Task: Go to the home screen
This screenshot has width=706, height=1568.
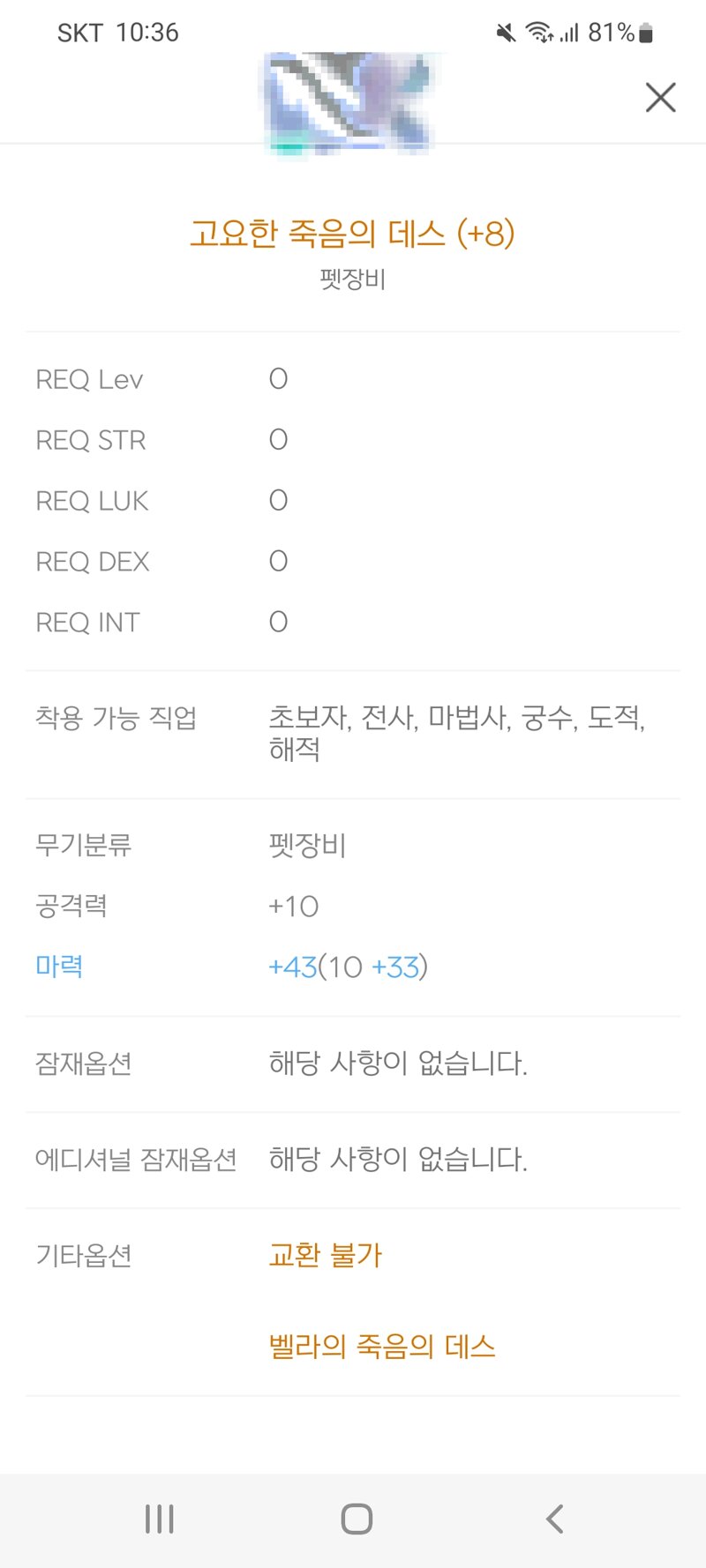Action: tap(357, 1519)
